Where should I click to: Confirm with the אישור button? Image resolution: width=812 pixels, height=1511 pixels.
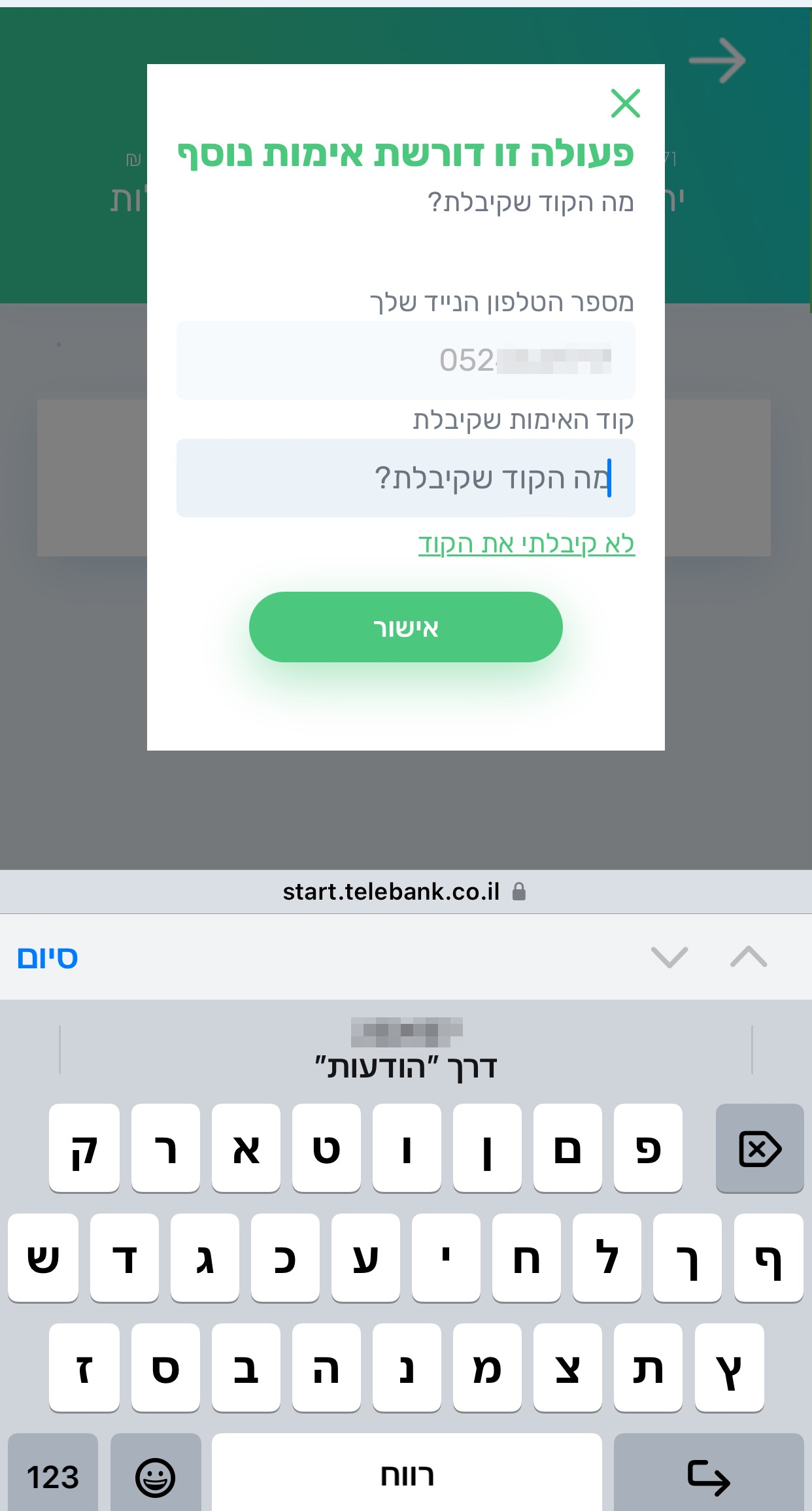405,627
